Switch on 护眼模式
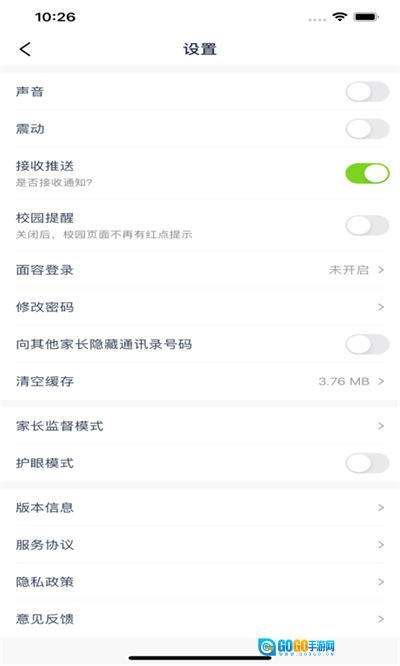Screen dimensions: 400x666 click(367, 463)
